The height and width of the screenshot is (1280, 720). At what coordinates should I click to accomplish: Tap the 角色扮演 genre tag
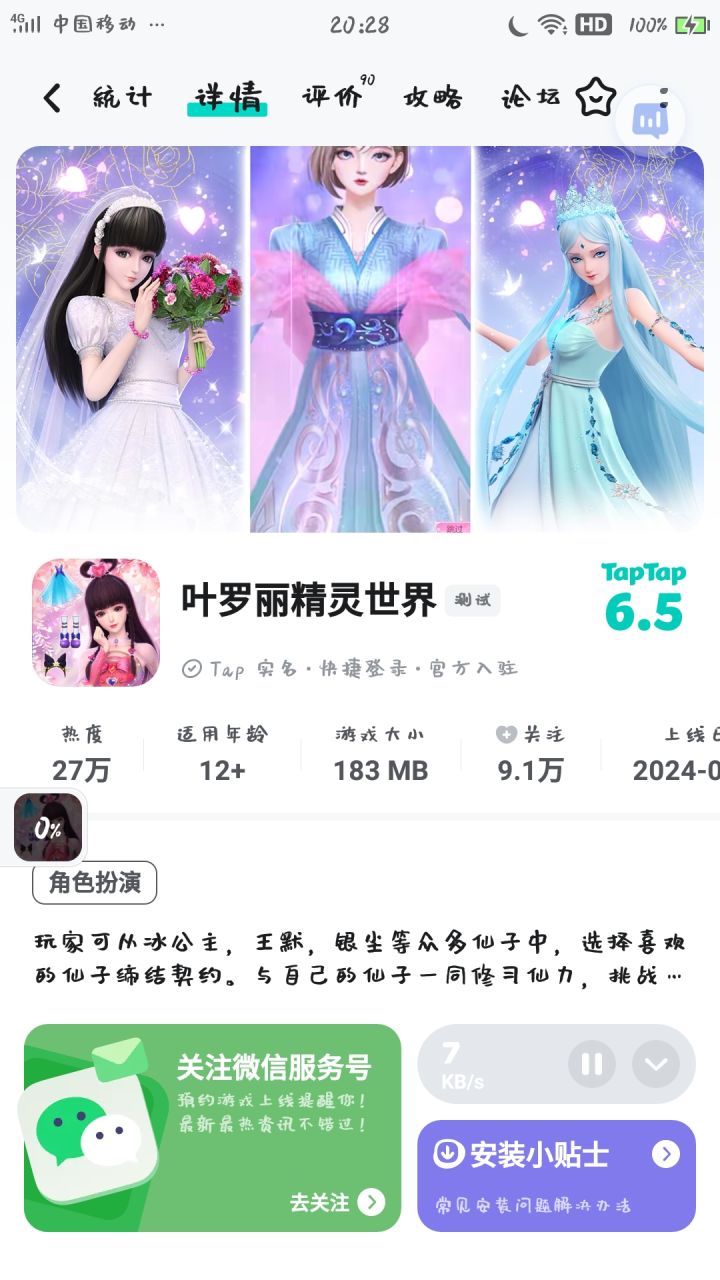click(95, 882)
